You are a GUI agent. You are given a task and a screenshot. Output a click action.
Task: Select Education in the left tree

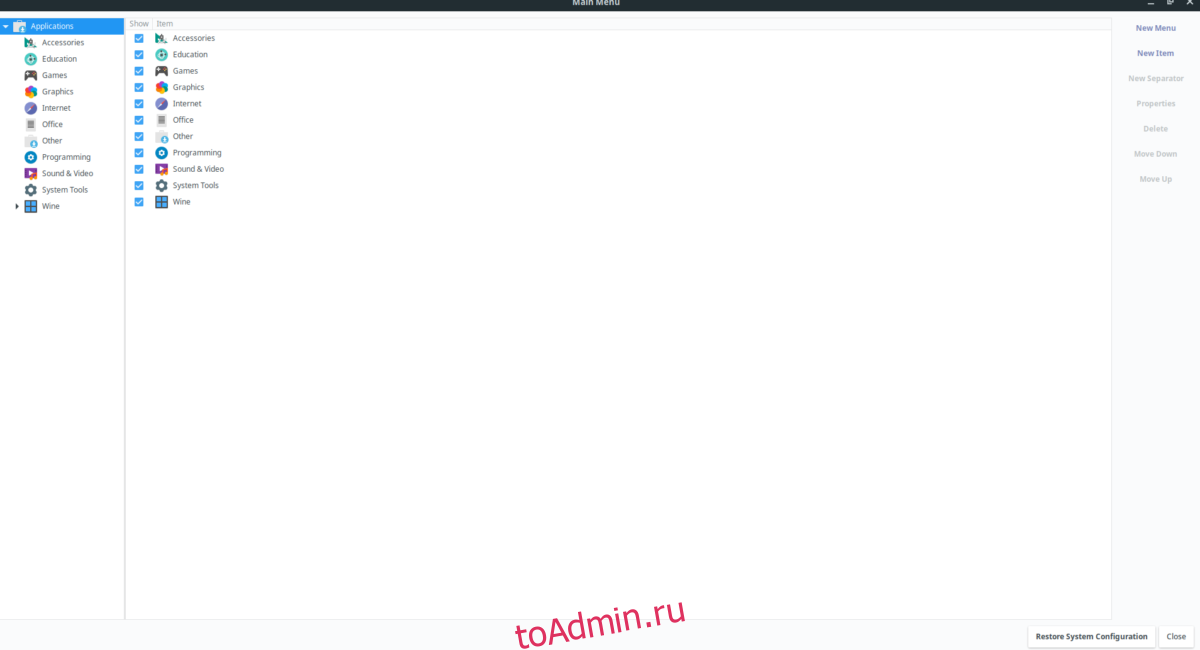coord(59,59)
